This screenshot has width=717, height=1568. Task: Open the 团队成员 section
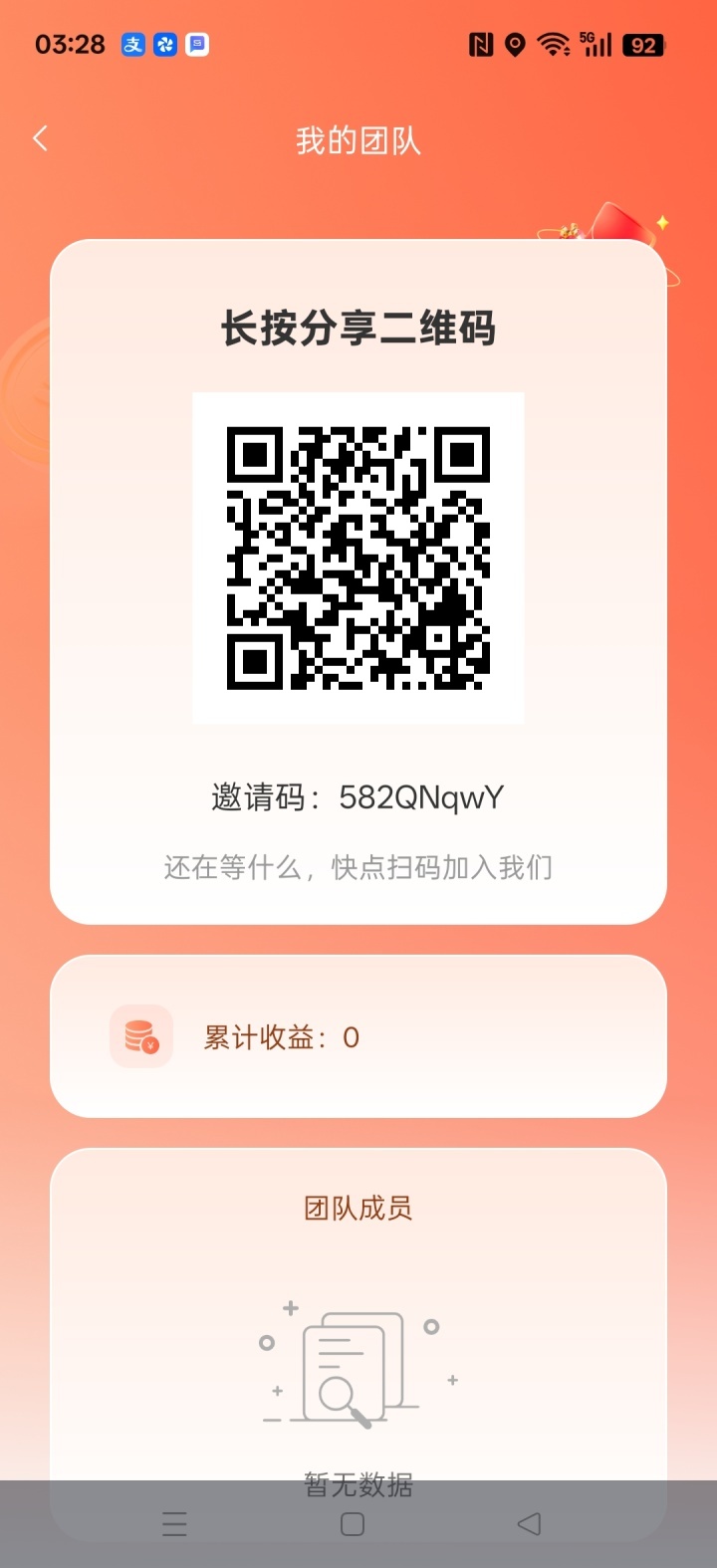(x=358, y=1208)
